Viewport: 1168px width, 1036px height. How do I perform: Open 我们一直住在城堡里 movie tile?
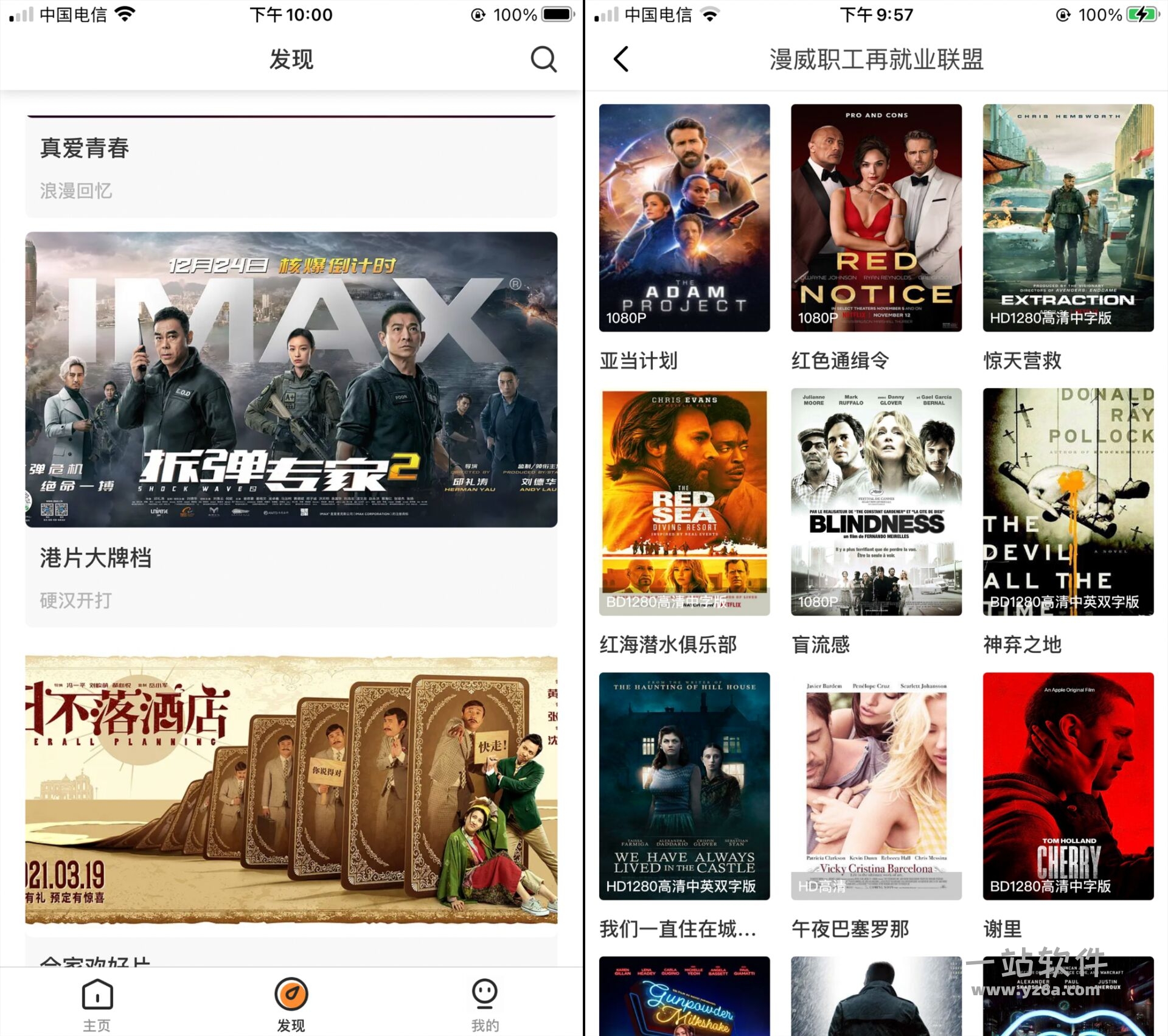tap(684, 786)
